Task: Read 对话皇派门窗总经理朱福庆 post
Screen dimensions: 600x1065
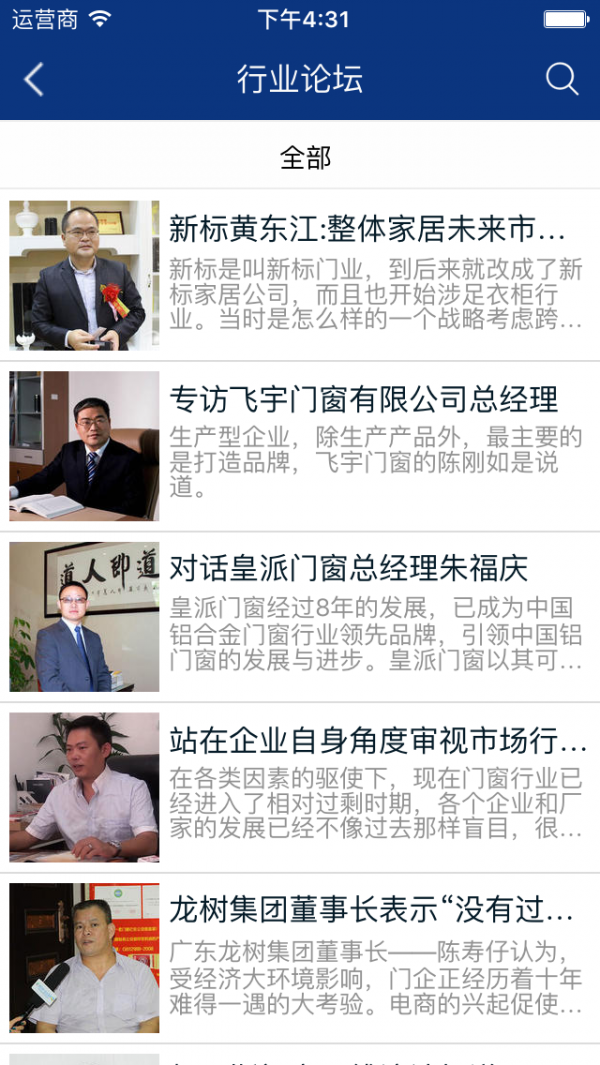Action: [348, 570]
